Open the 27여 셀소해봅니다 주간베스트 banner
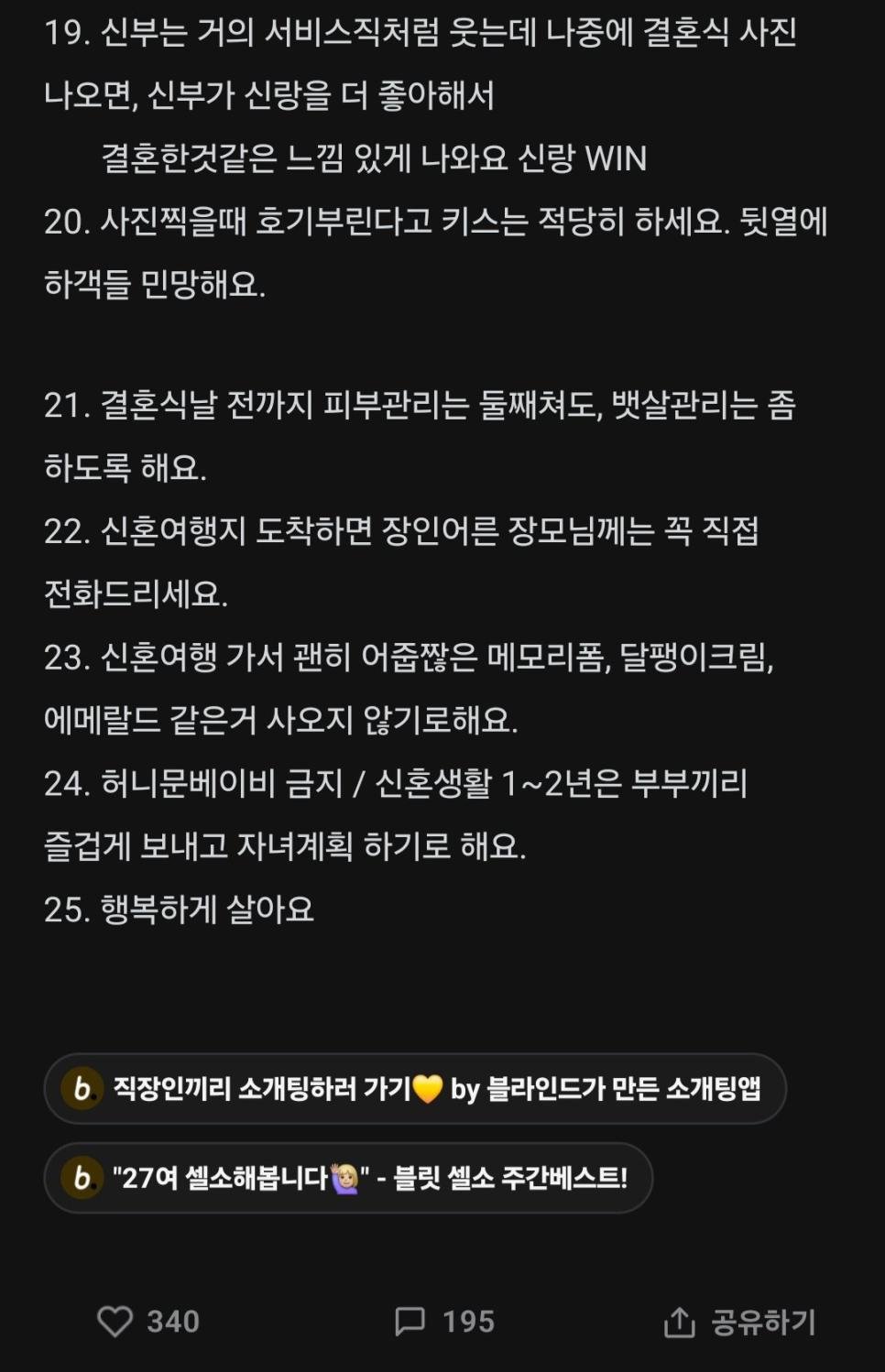The image size is (885, 1372). (x=348, y=1177)
